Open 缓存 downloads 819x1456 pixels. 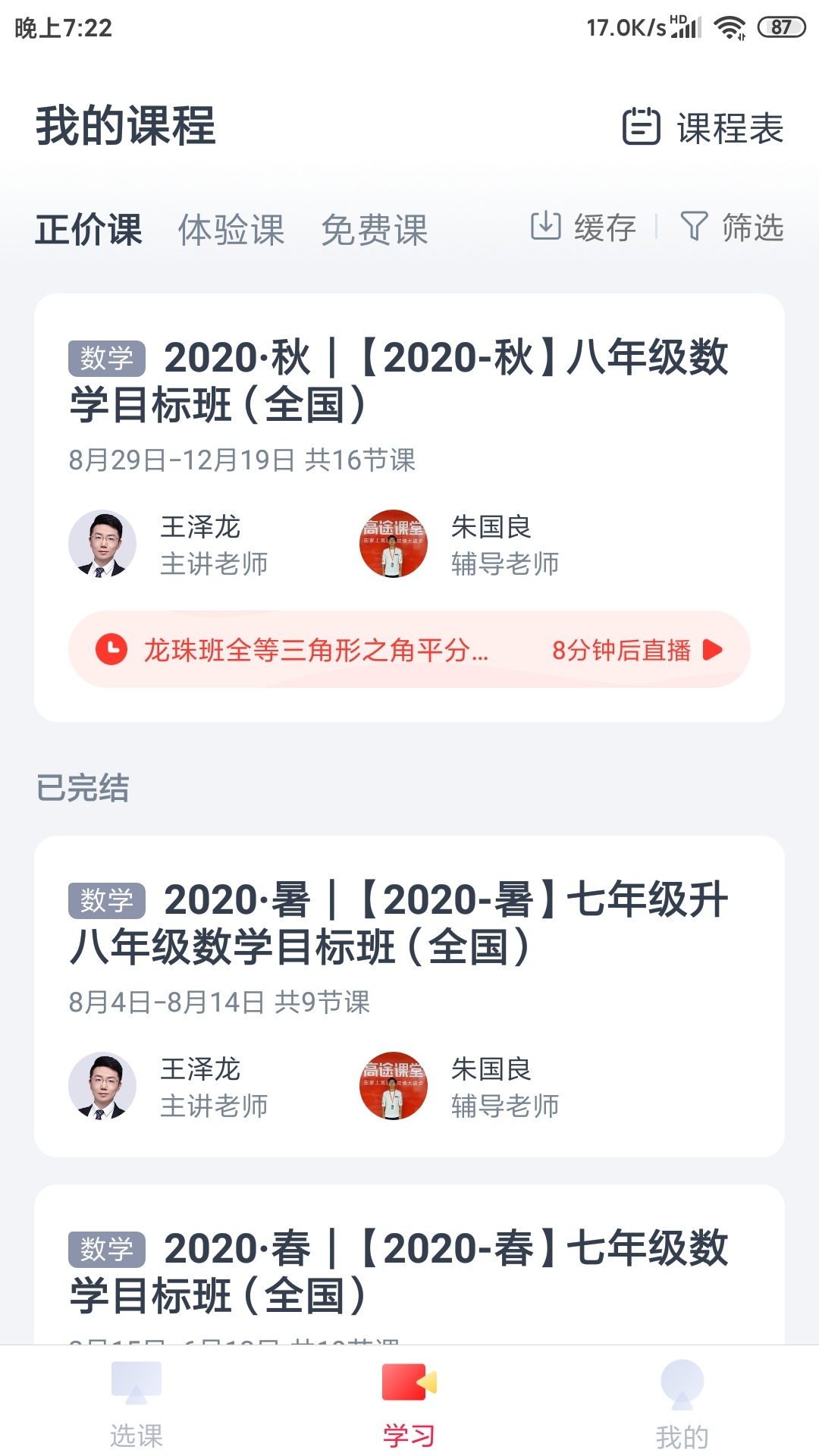coord(583,227)
